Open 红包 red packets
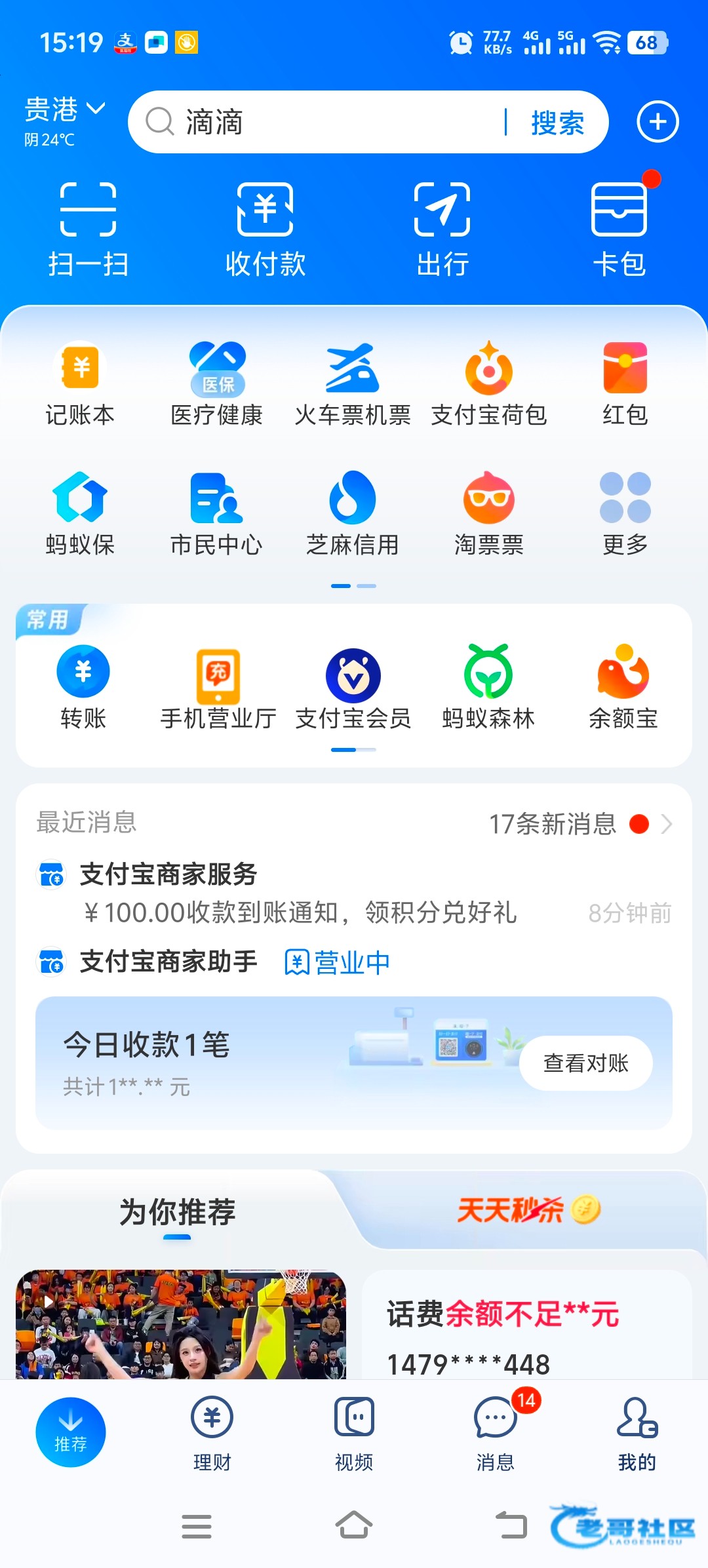Screen dimensions: 708x1568 click(x=625, y=384)
